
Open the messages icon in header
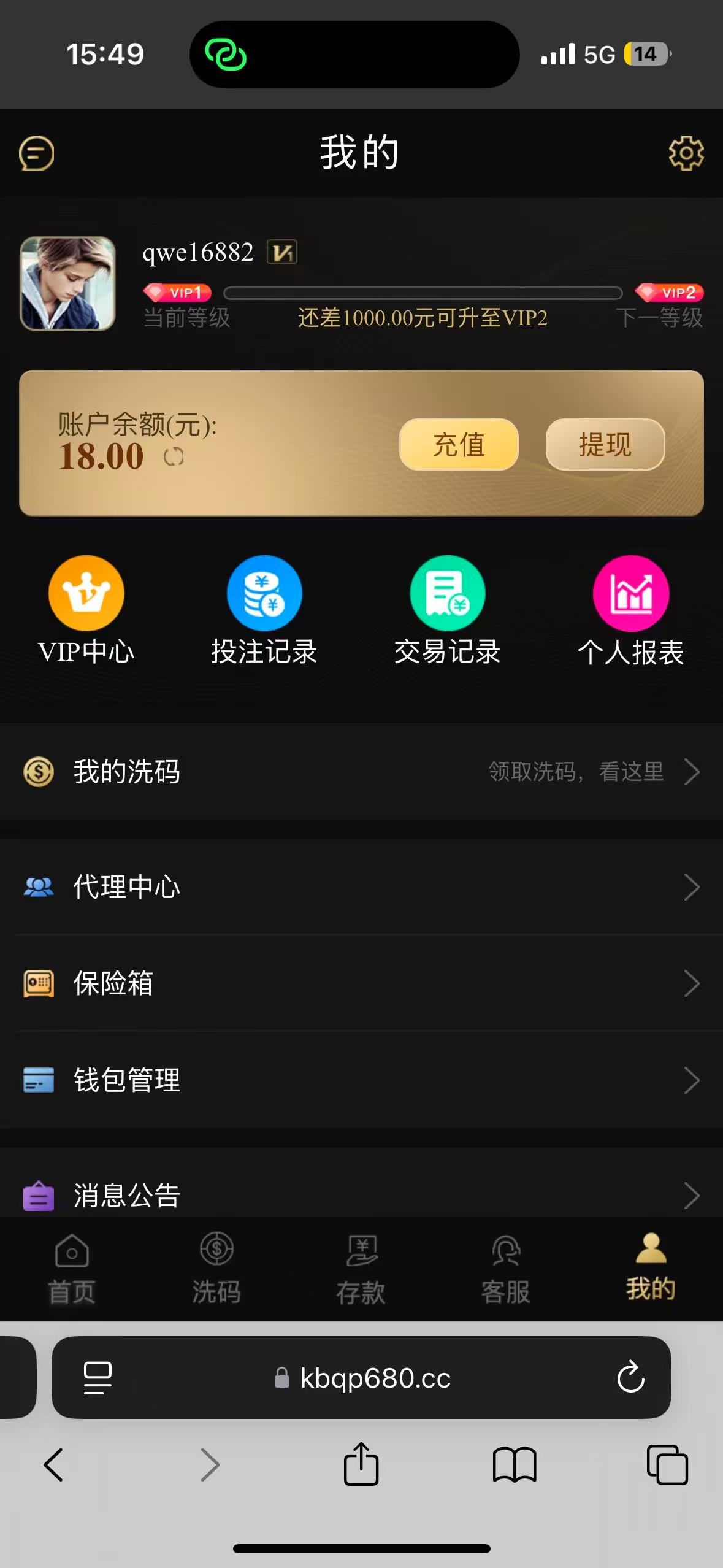[x=37, y=153]
